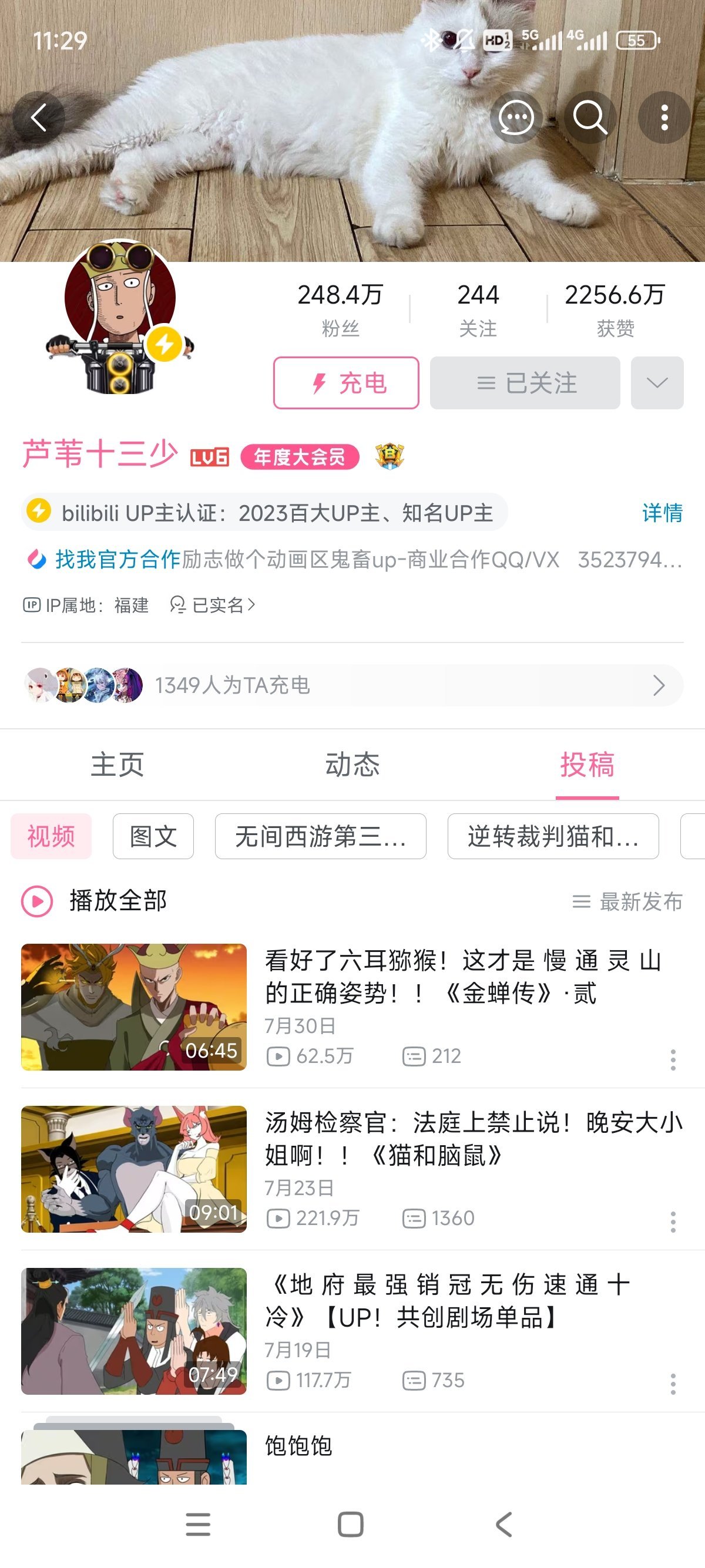705x1568 pixels.
Task: Open the three-dot overflow menu at top
Action: [x=664, y=117]
